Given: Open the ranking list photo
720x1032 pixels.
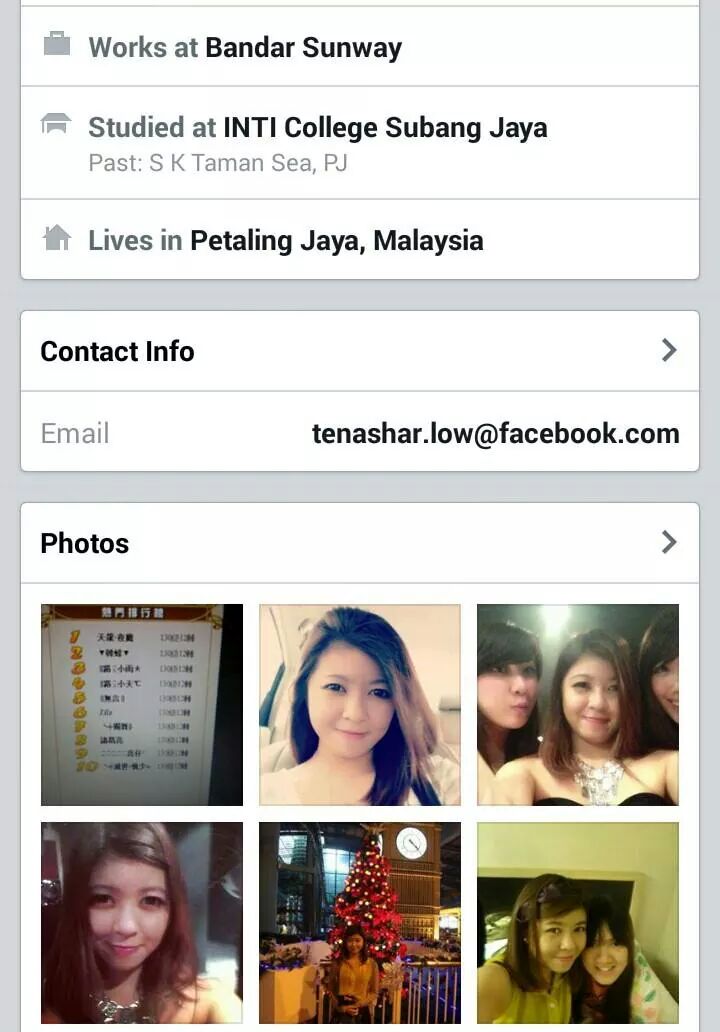Looking at the screenshot, I should [x=141, y=704].
